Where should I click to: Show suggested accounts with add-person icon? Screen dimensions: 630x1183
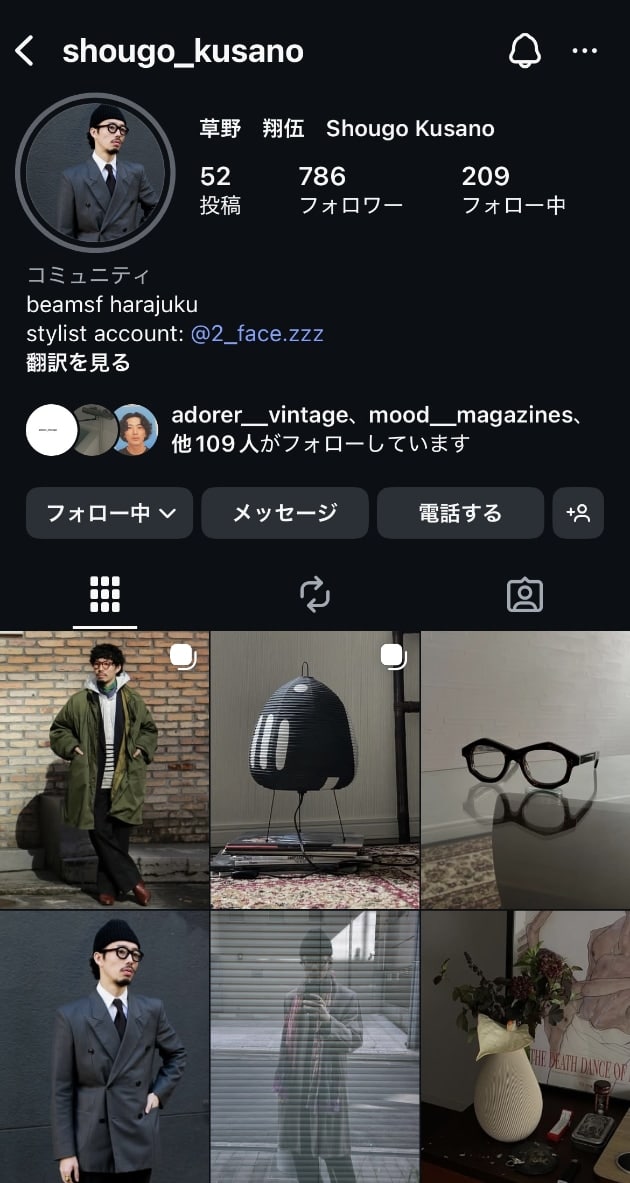click(x=578, y=513)
